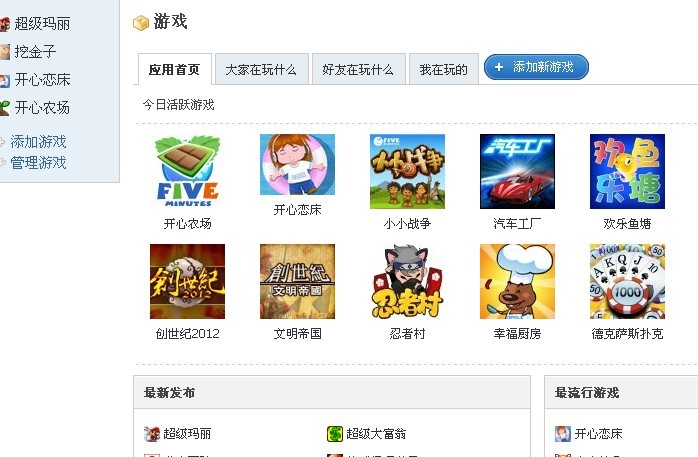Switch to the 大家在玩什么 tab
The image size is (698, 457).
261,69
